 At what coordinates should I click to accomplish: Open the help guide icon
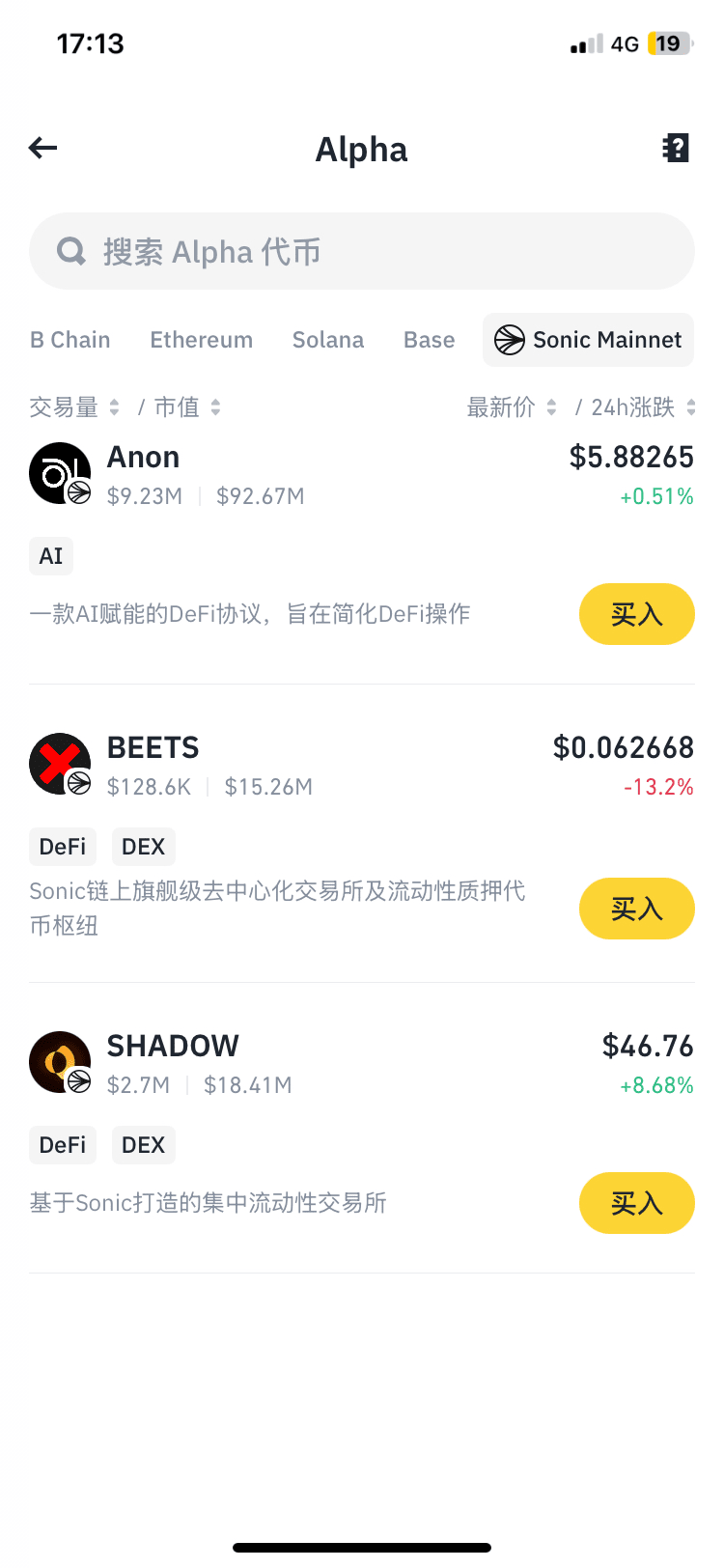(676, 148)
